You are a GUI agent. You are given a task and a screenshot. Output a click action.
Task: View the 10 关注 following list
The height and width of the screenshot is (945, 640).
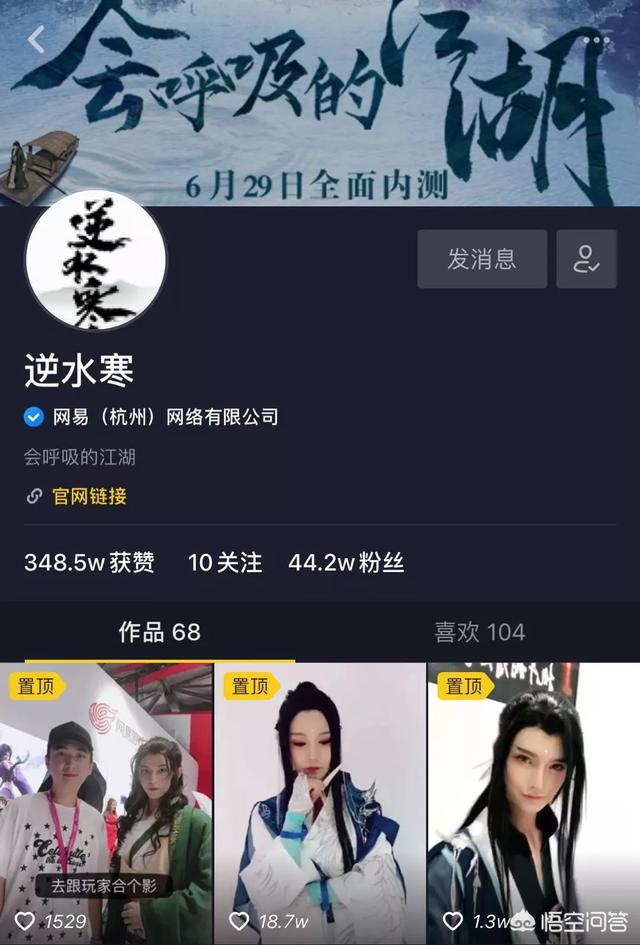[x=225, y=563]
